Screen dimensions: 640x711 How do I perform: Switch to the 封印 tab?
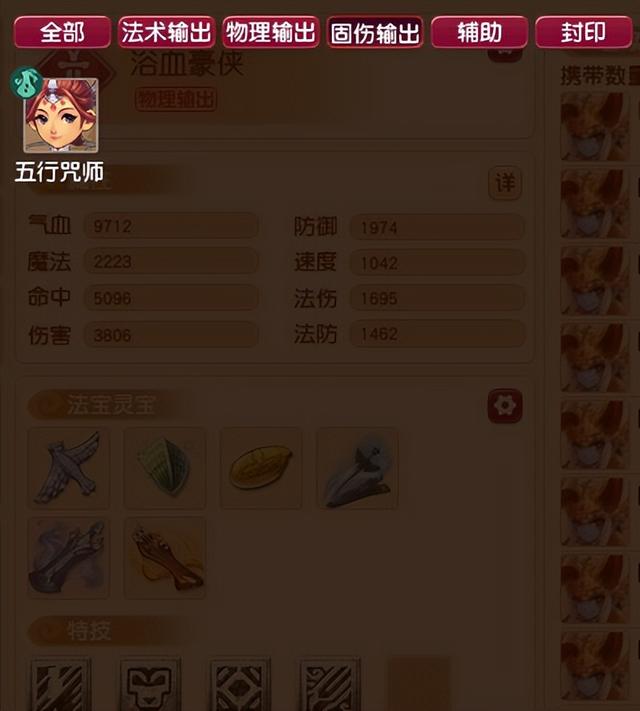[583, 32]
